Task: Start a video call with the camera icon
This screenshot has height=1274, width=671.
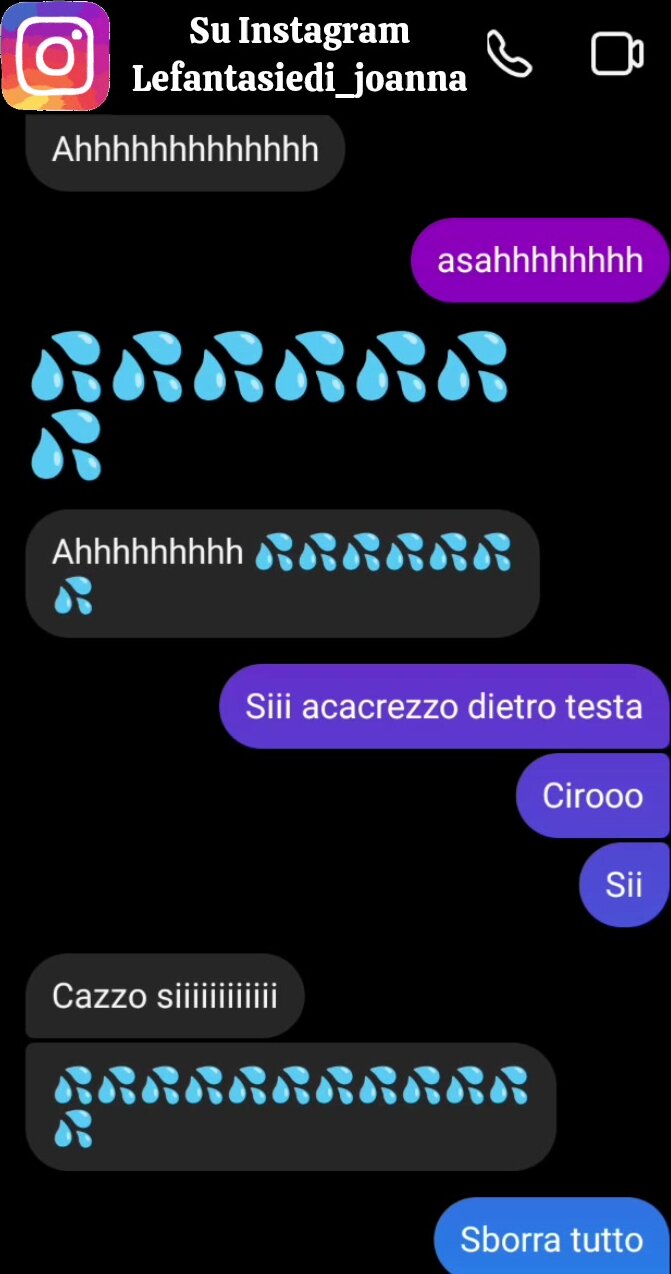Action: pos(617,54)
